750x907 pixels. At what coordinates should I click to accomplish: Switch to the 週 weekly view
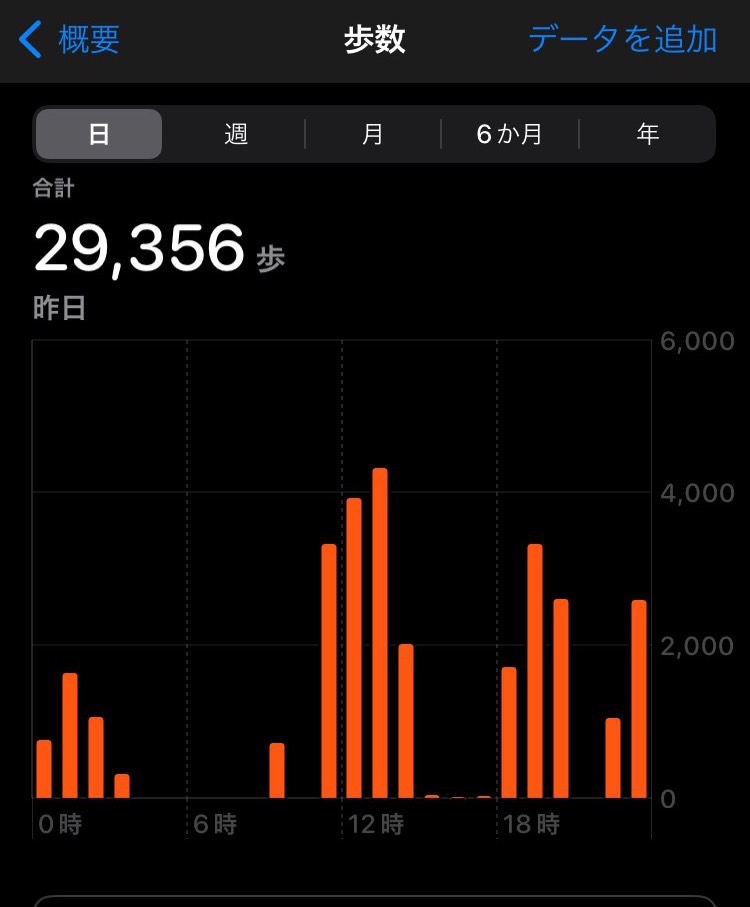point(236,134)
